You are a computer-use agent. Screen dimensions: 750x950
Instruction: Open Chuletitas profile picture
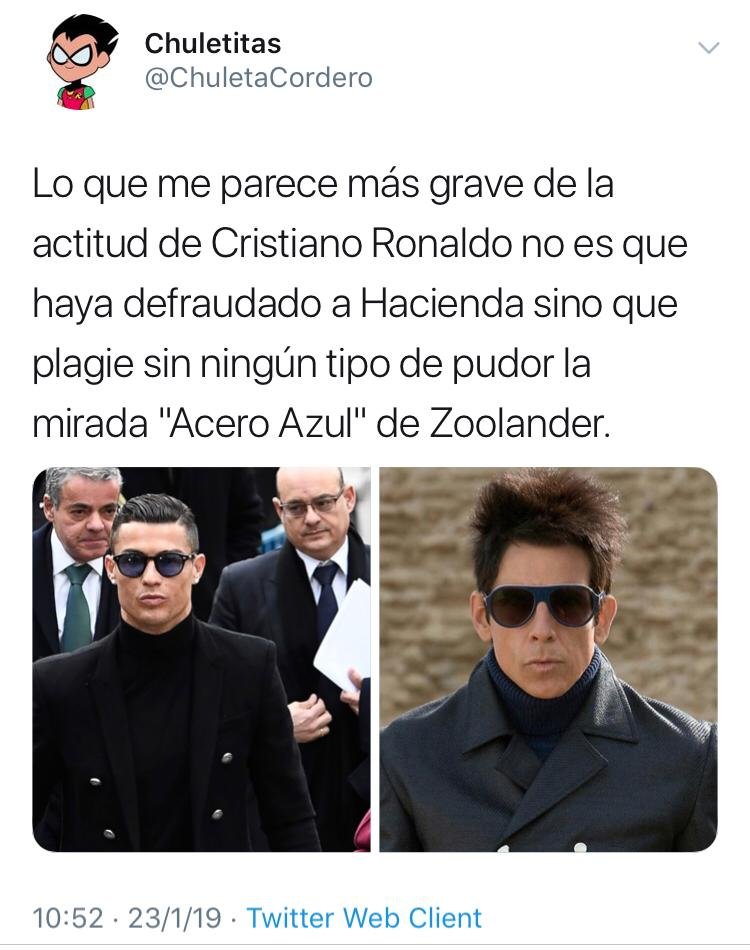click(x=74, y=62)
